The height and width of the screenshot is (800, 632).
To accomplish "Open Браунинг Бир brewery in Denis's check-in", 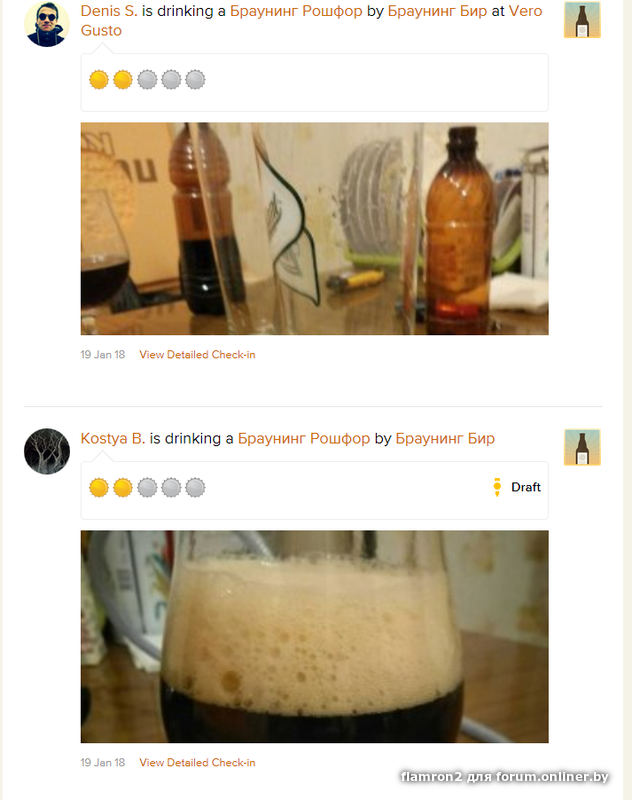I will pos(437,12).
